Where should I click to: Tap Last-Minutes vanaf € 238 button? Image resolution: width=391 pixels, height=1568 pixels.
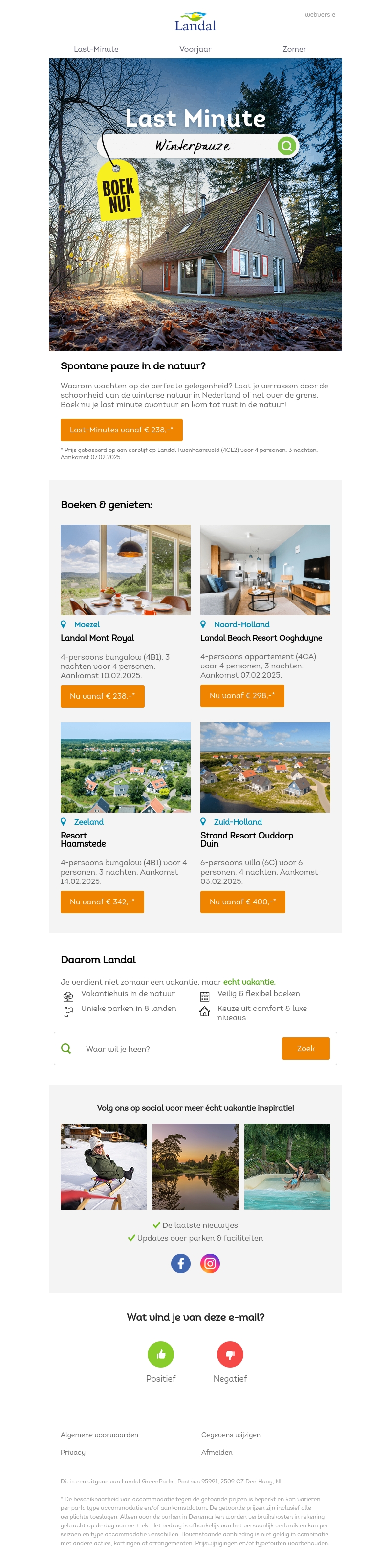pos(121,430)
